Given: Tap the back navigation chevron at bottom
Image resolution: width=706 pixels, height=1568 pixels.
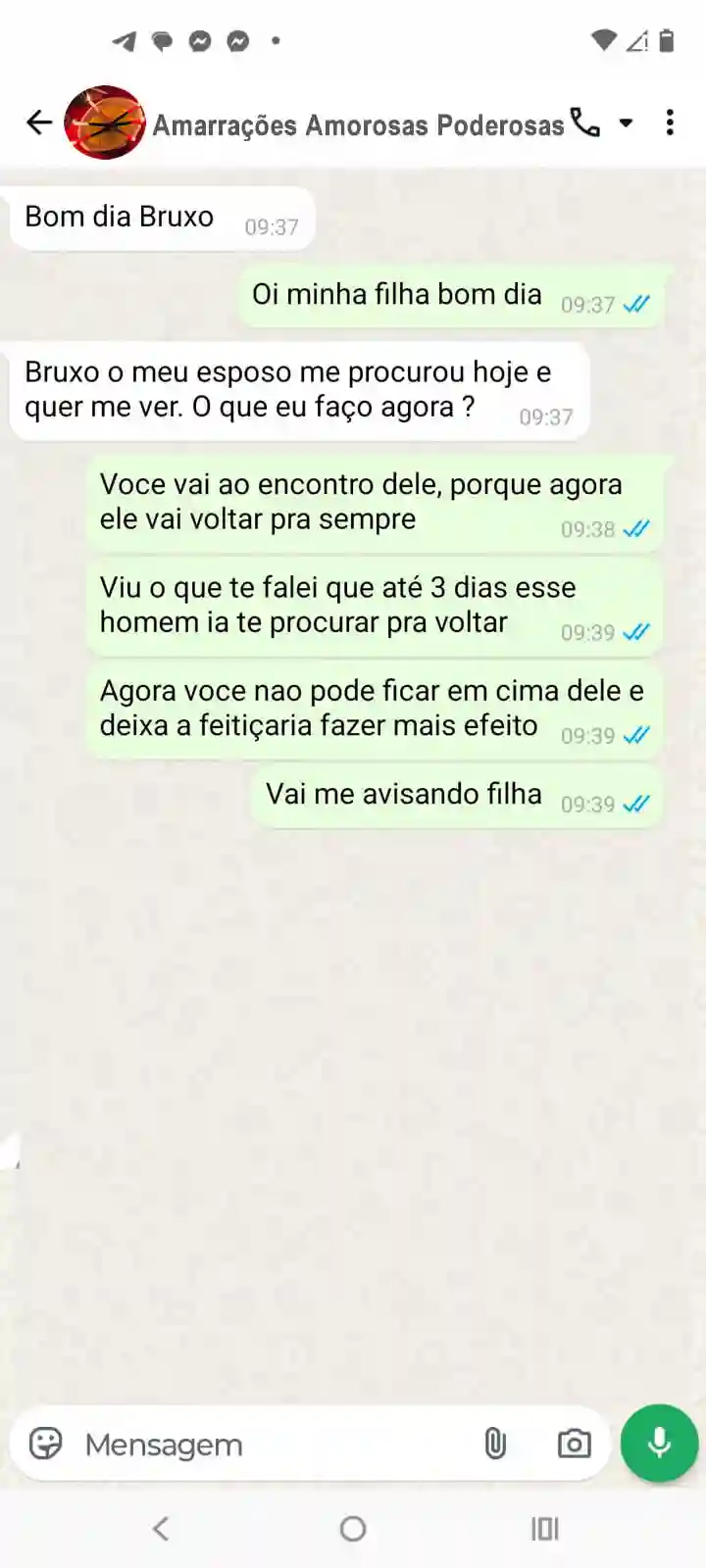Looking at the screenshot, I should point(160,1527).
